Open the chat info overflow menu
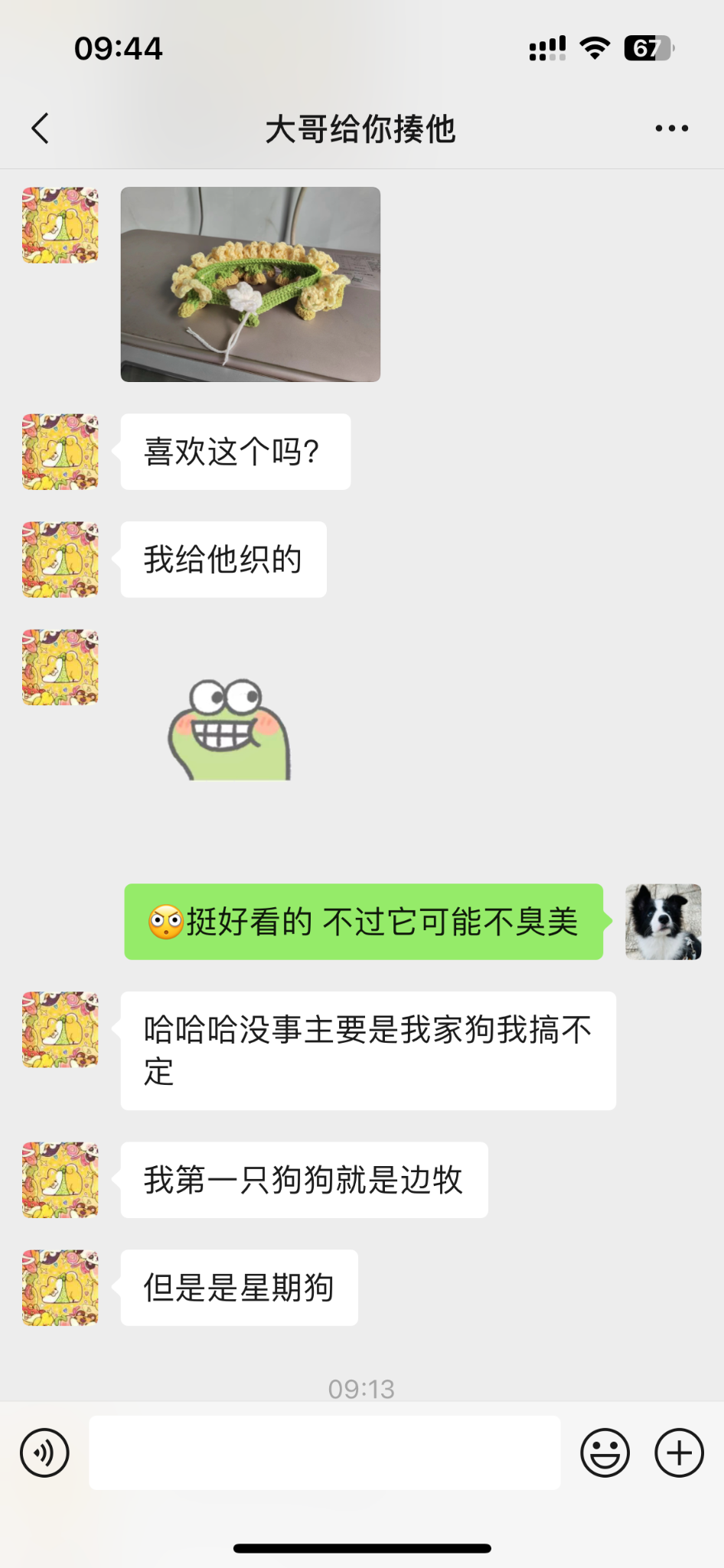The height and width of the screenshot is (1568, 724). point(671,129)
